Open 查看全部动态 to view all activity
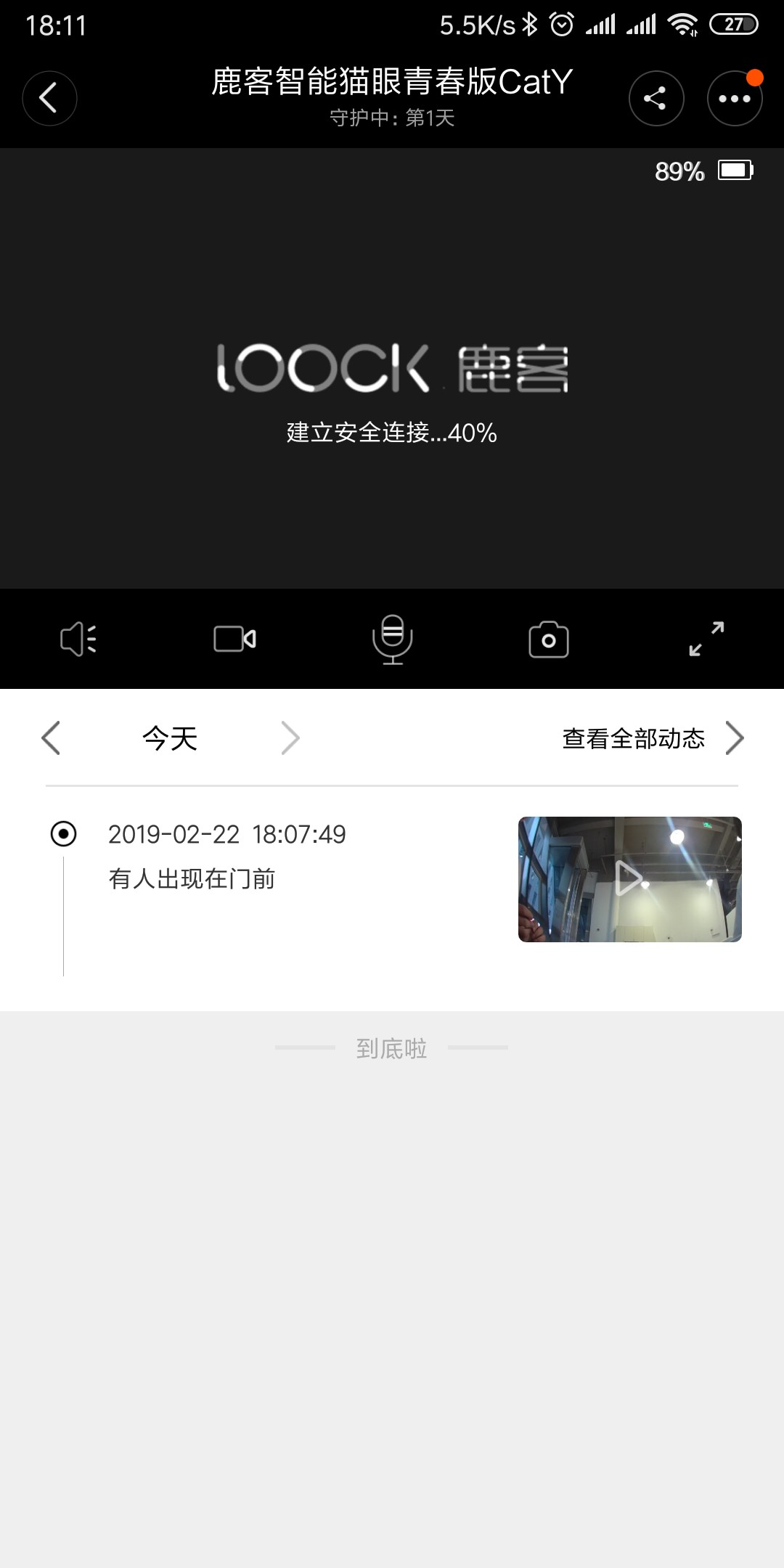 652,738
